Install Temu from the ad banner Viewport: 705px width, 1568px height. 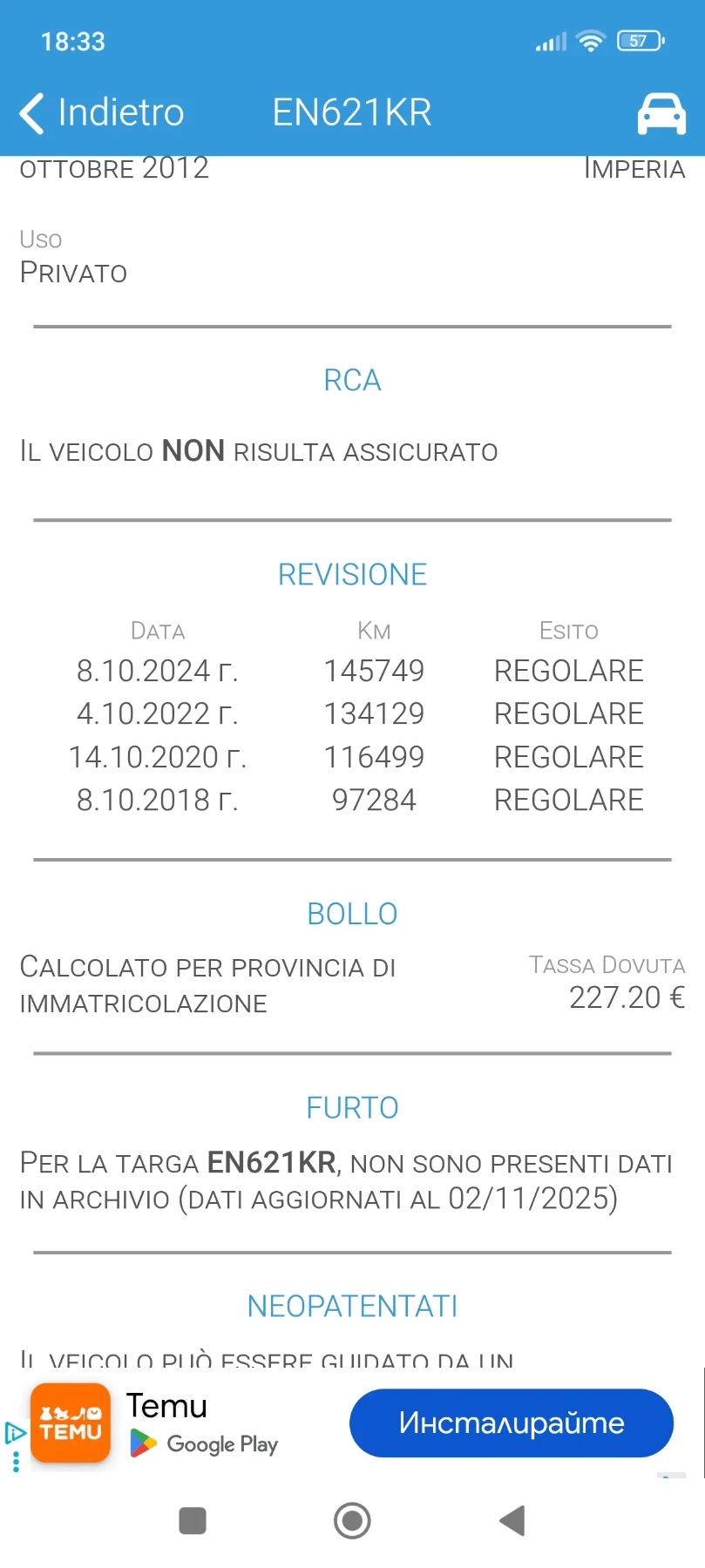pyautogui.click(x=511, y=1423)
